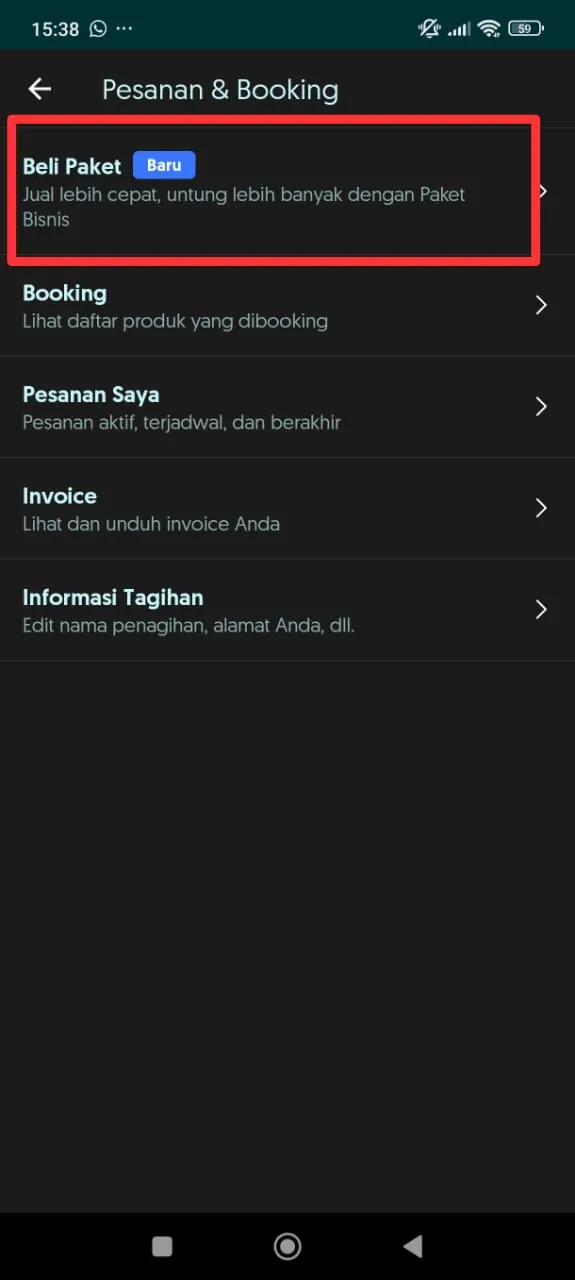
Task: Open Pesanan Saya orders
Action: click(287, 407)
